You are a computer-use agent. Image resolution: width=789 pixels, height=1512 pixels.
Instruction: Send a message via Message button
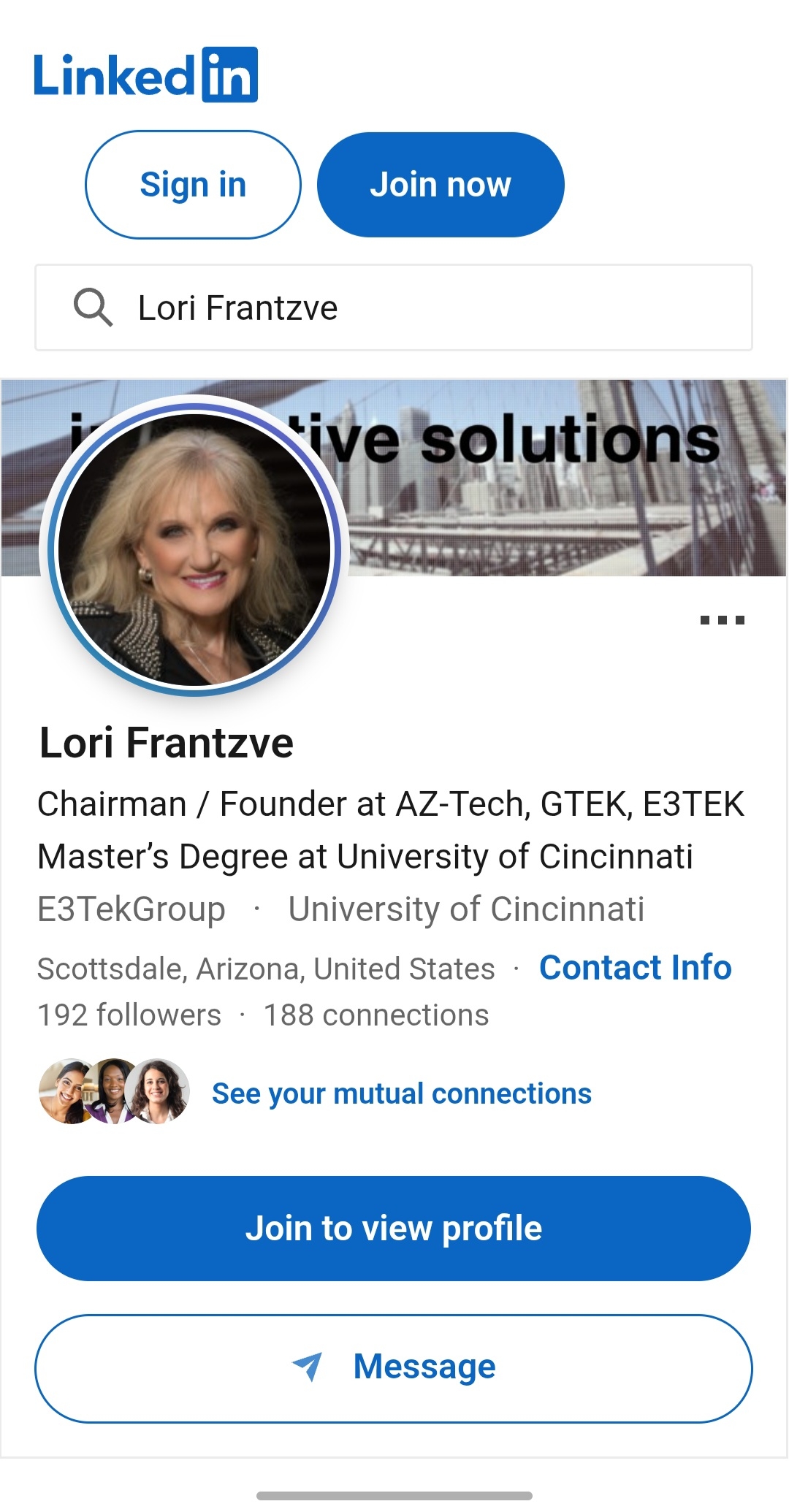394,1368
